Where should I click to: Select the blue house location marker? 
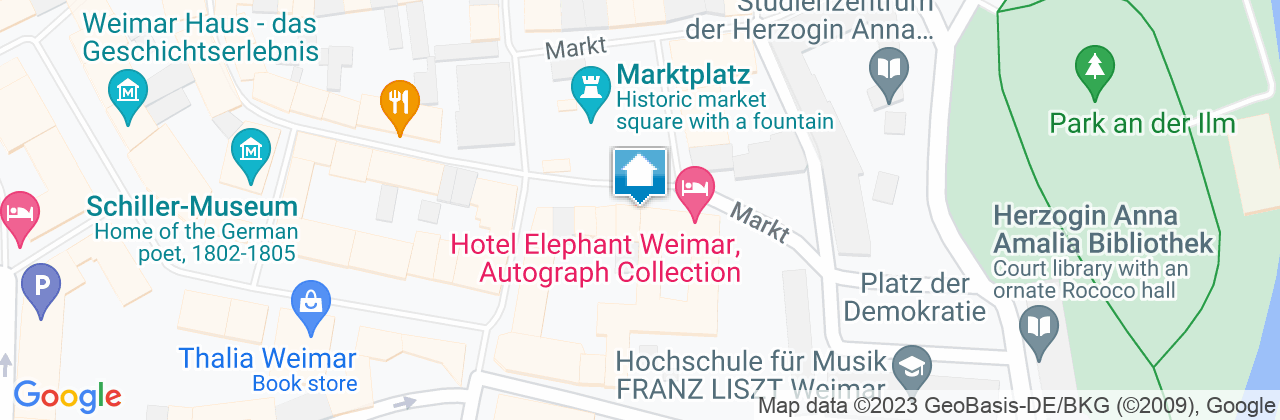640,174
